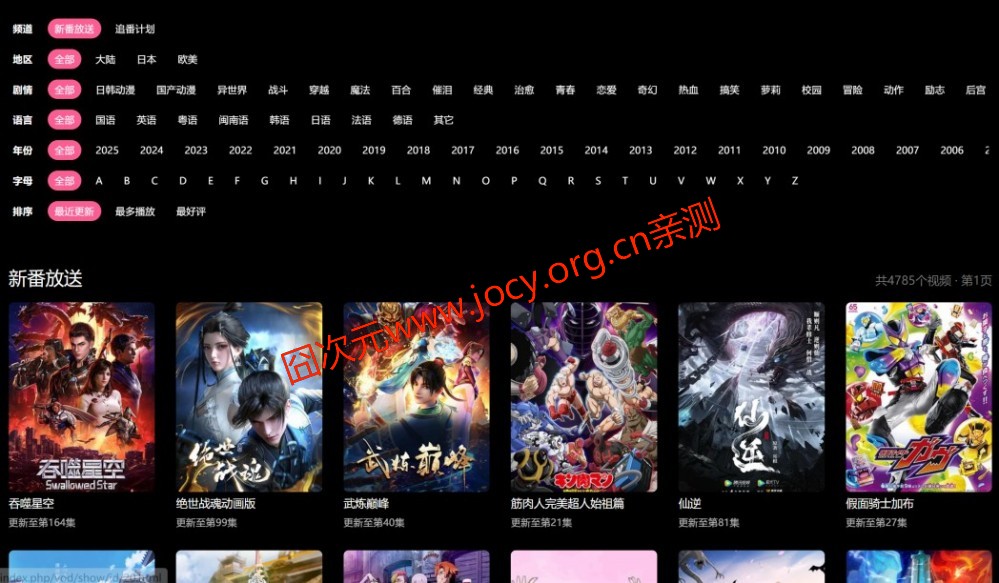This screenshot has width=999, height=583.
Task: Sort by 最多播放
Action: [135, 212]
